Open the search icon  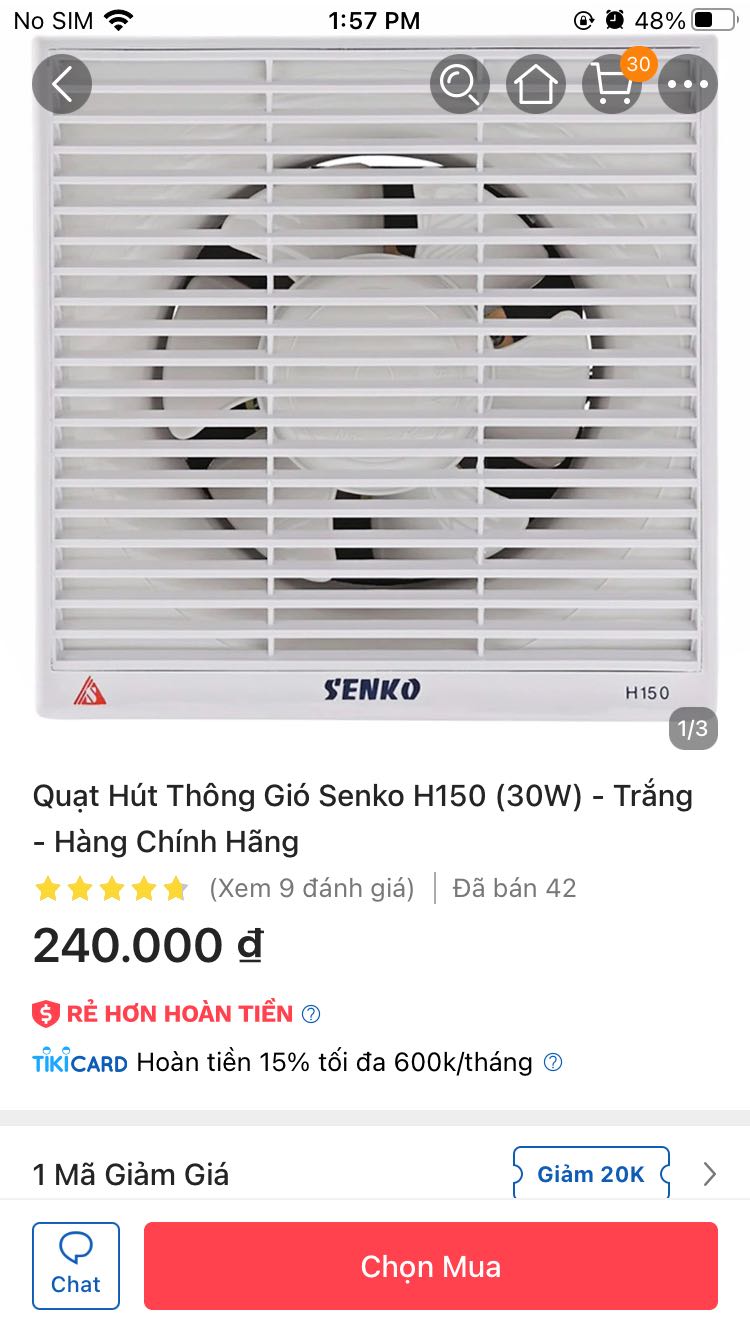(x=459, y=83)
